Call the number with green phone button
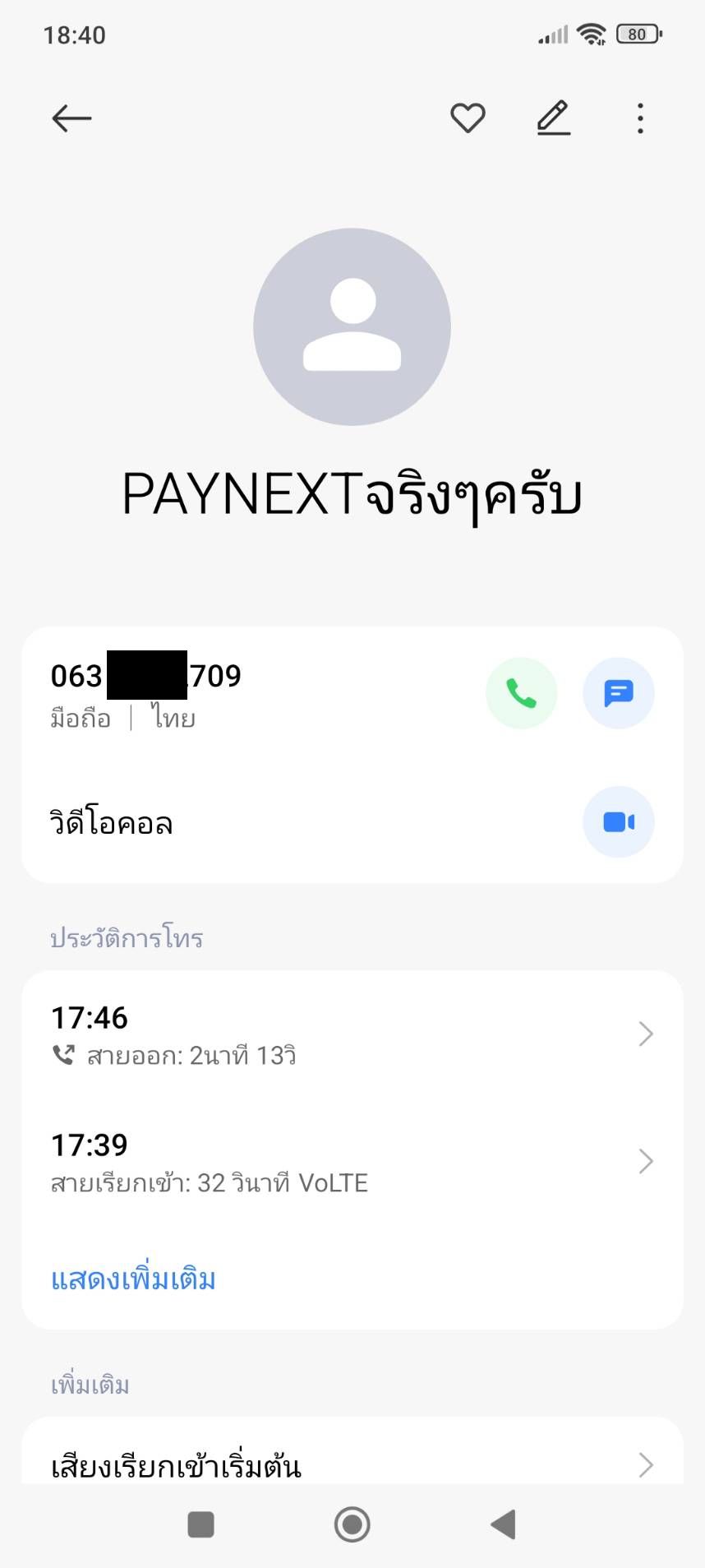 (x=522, y=693)
